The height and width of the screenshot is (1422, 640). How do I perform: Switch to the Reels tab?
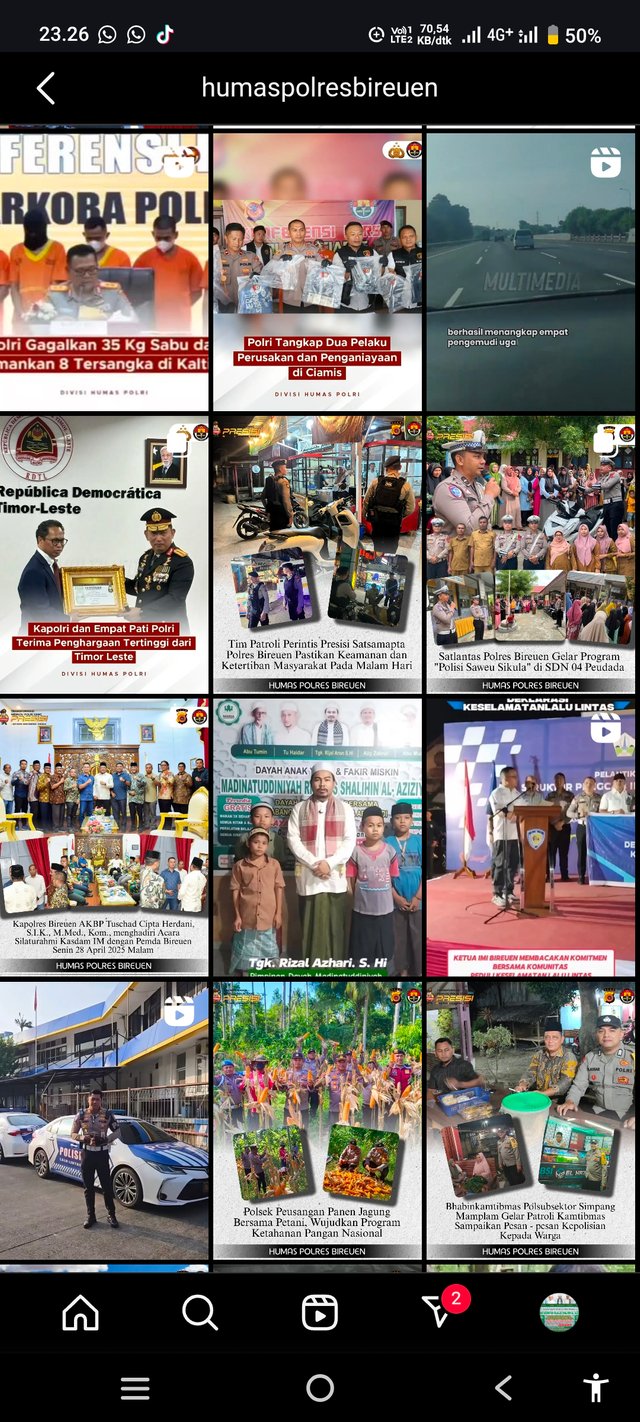[320, 1312]
